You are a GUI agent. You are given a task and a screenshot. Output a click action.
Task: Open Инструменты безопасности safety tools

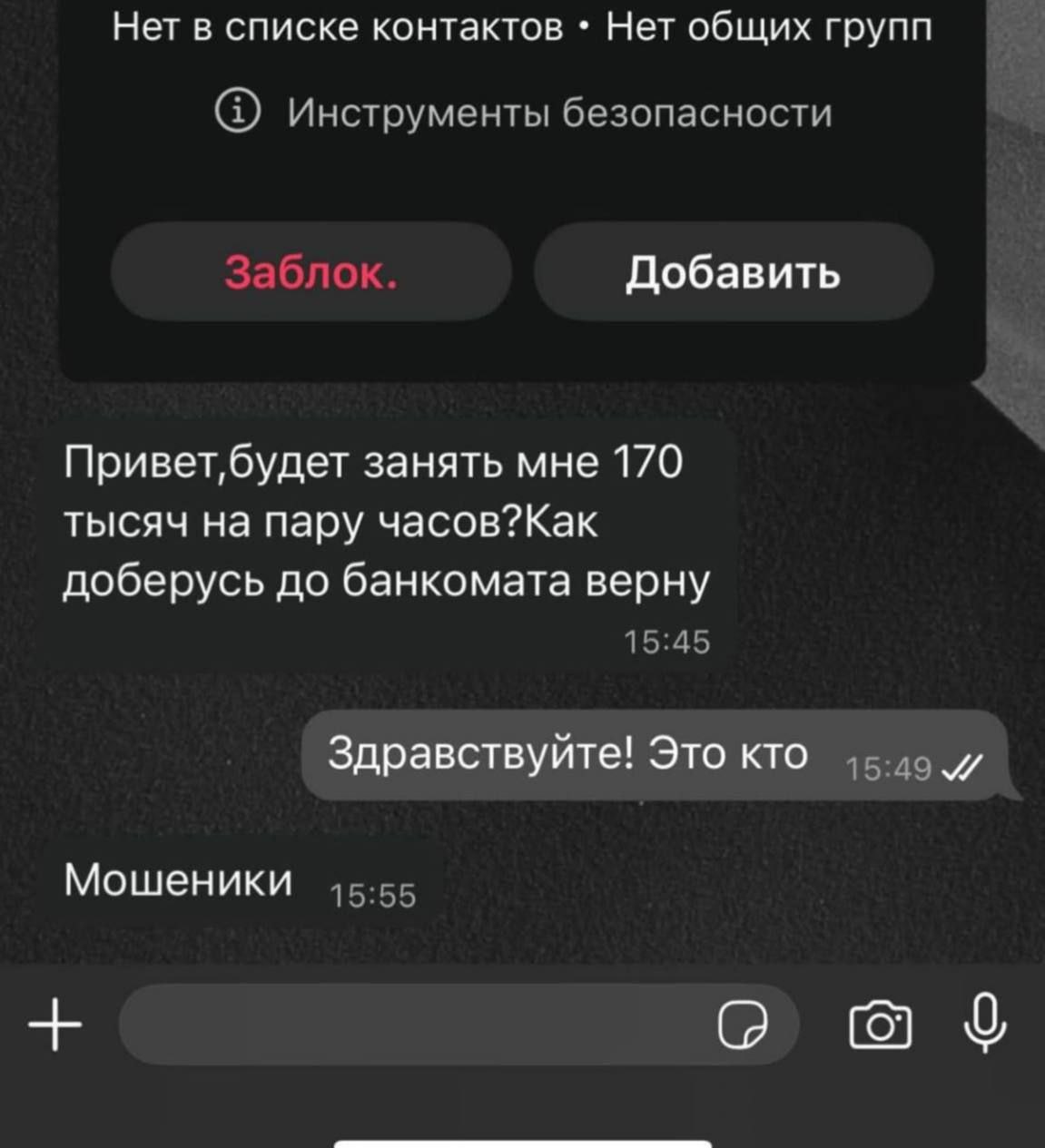coord(524,113)
